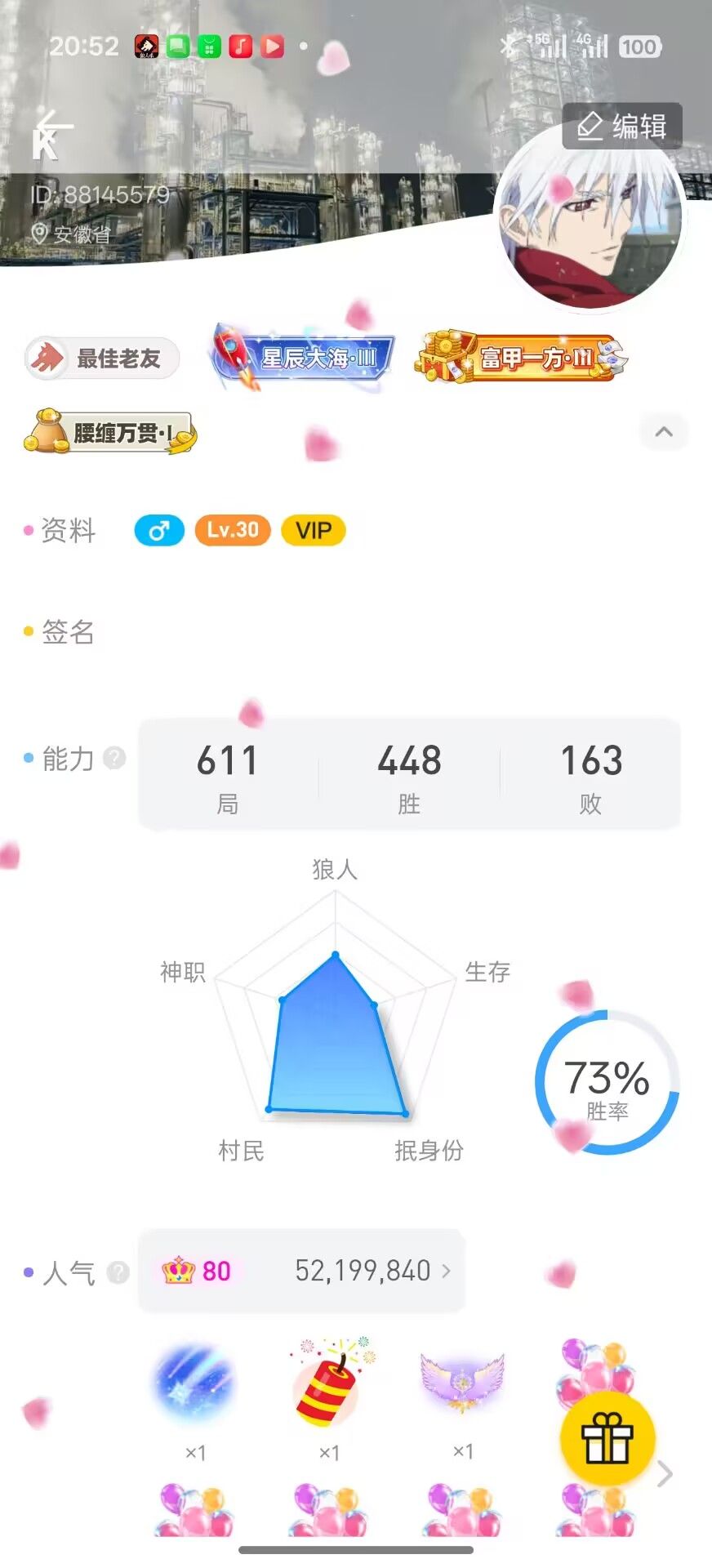Tap the 腰缠万贯·I money bag badge
Image resolution: width=712 pixels, height=1568 pixels.
107,433
